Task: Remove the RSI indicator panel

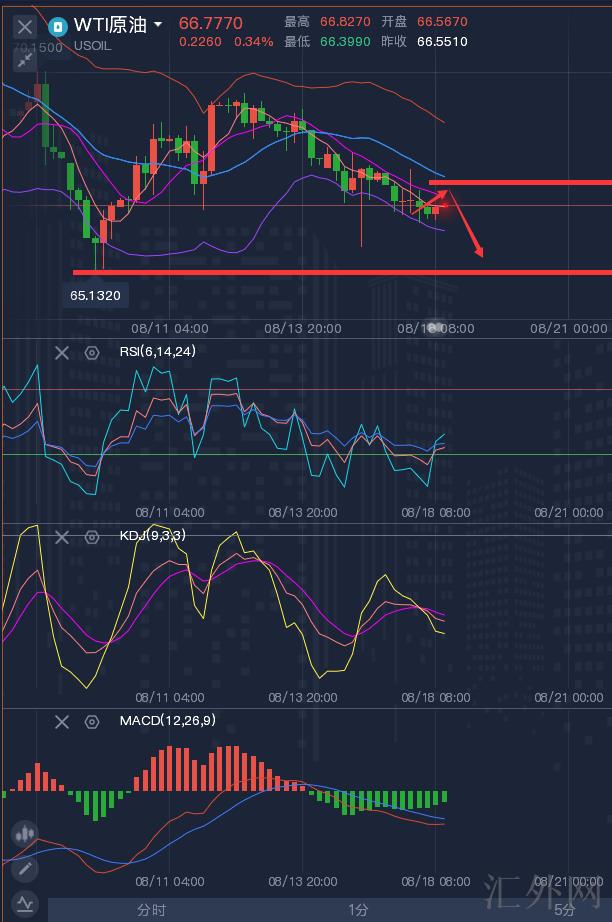Action: point(62,352)
